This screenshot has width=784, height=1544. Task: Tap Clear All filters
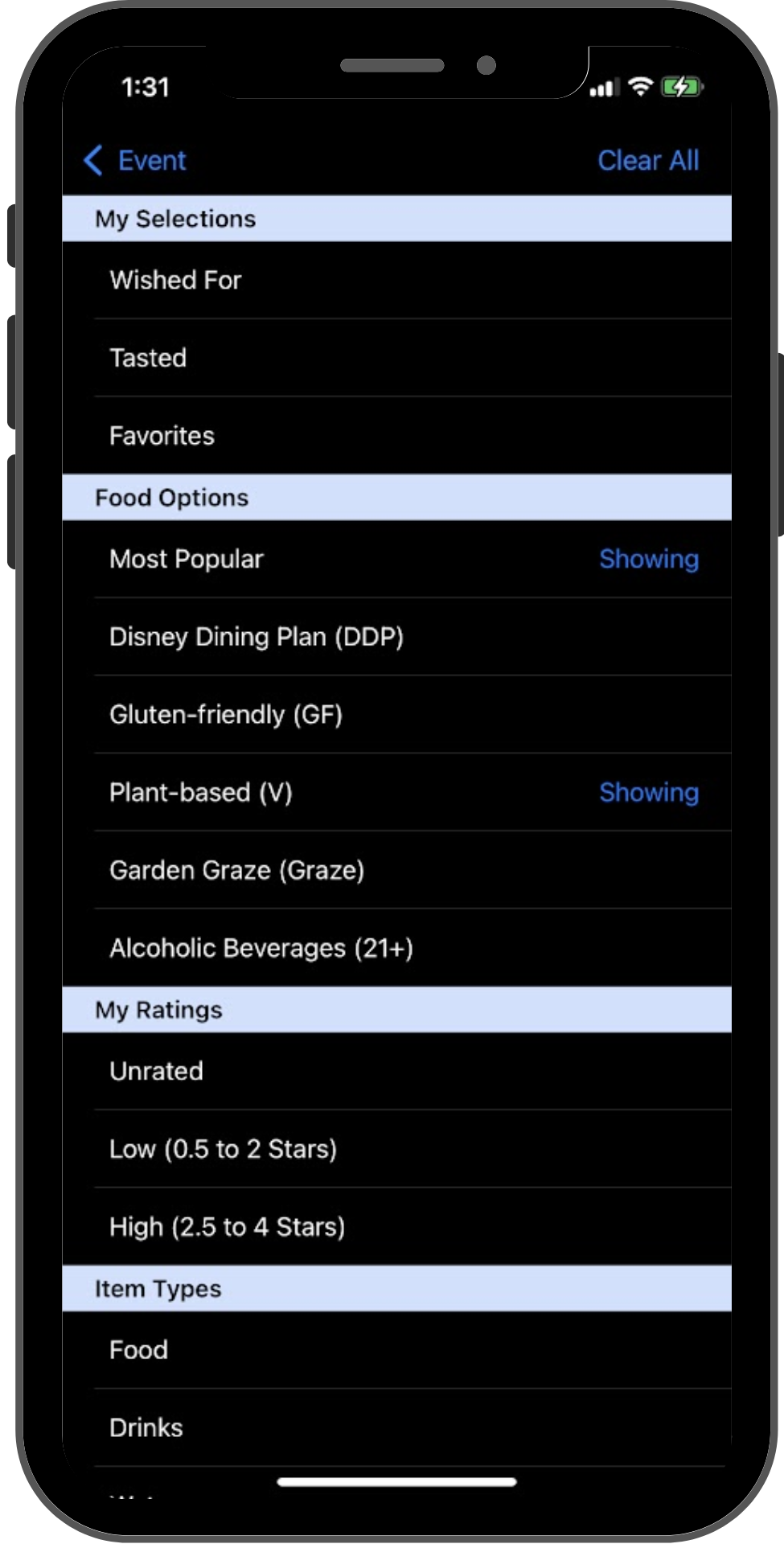tap(648, 160)
